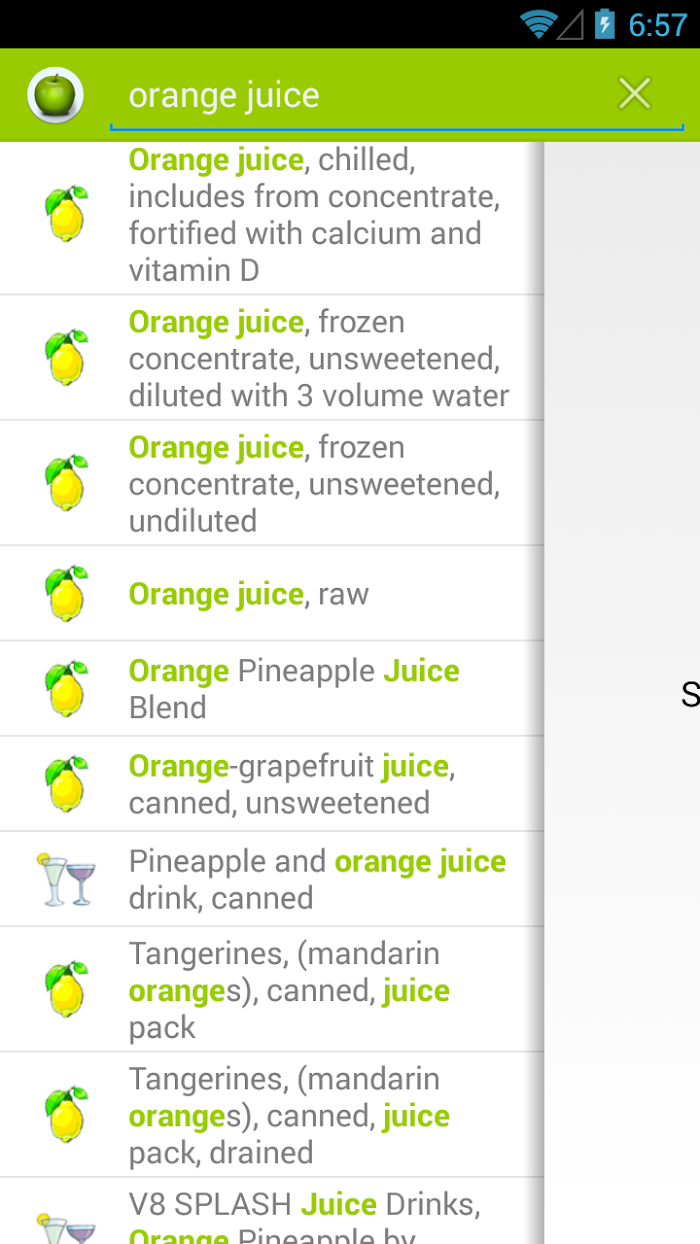Tap the green apple app icon
The height and width of the screenshot is (1244, 700).
[55, 95]
